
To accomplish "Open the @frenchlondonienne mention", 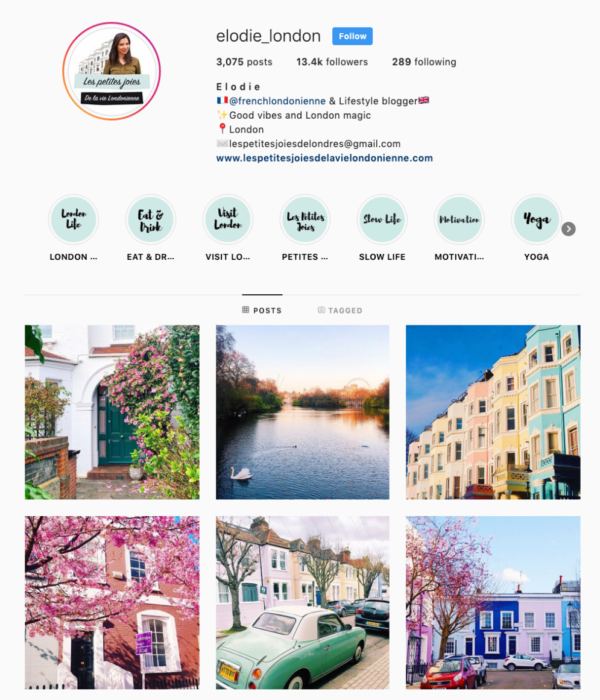I will point(272,100).
